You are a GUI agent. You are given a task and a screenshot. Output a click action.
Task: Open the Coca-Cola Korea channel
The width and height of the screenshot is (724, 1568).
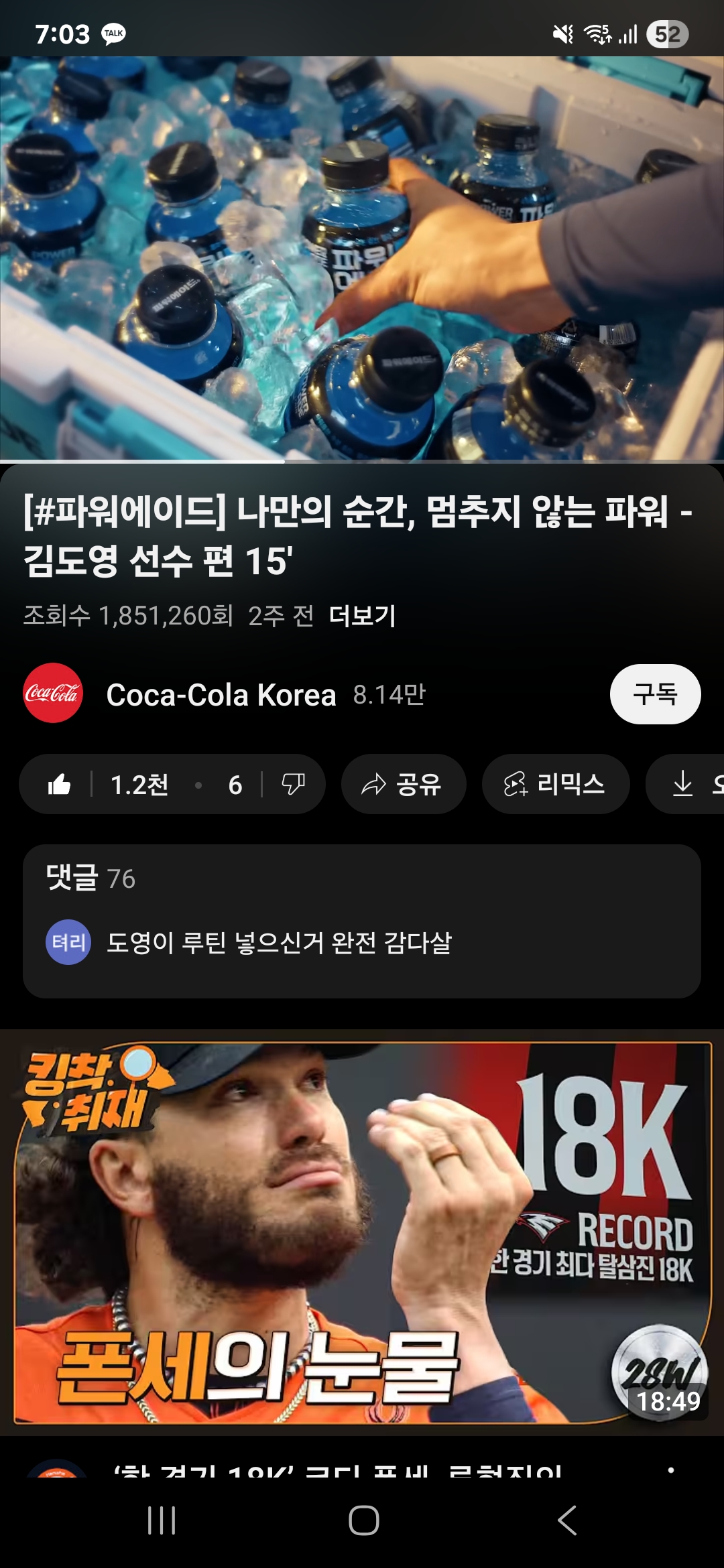pos(221,695)
